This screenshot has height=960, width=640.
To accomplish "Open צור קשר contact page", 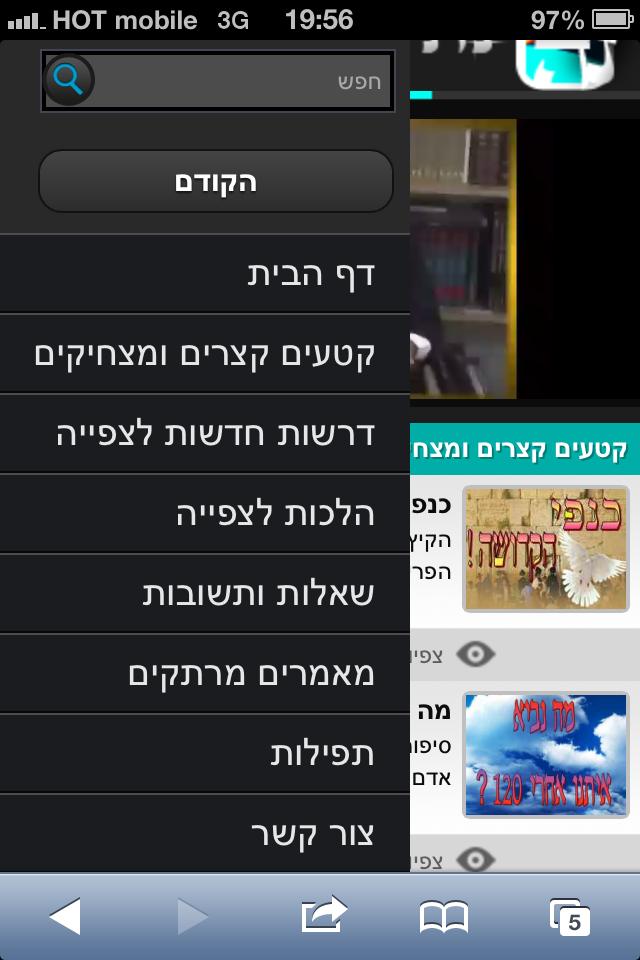I will pyautogui.click(x=205, y=834).
